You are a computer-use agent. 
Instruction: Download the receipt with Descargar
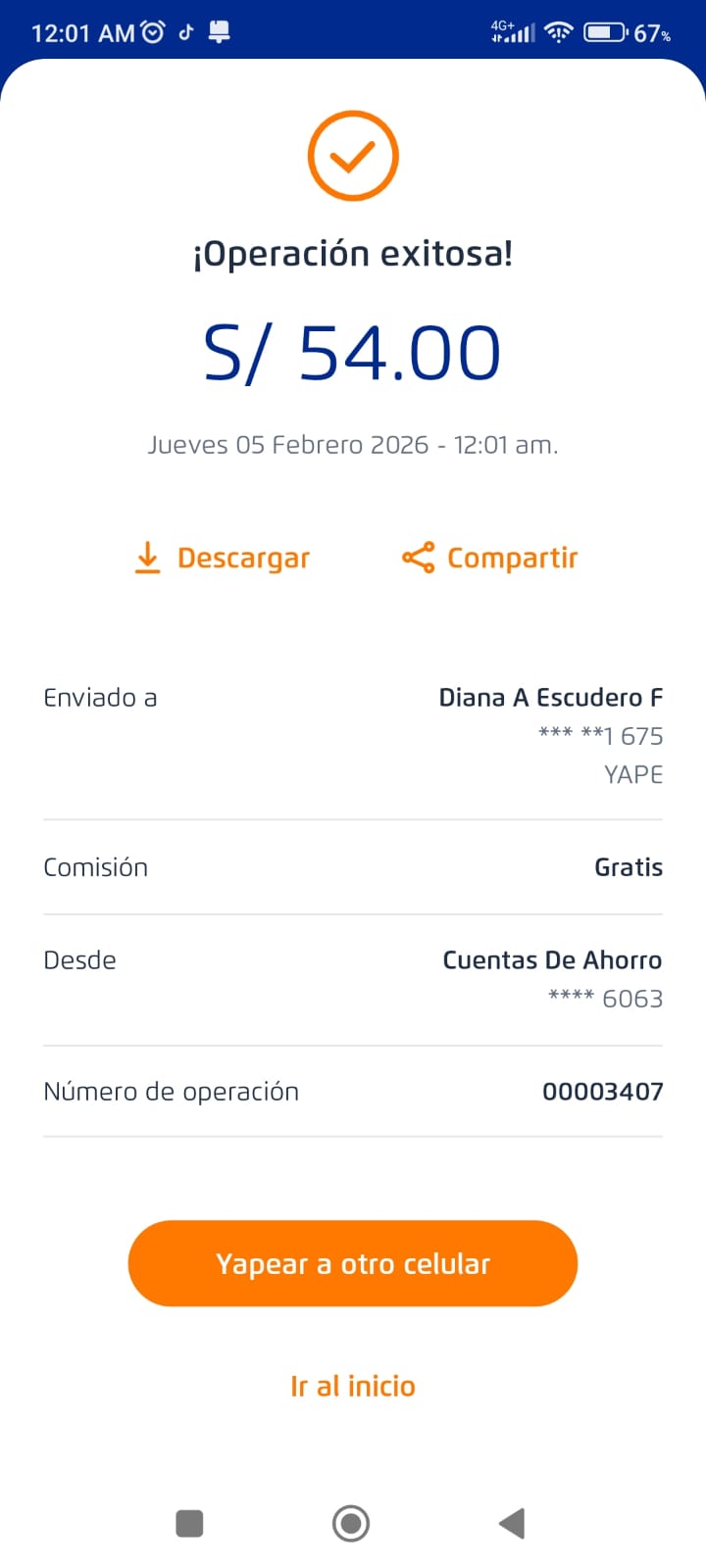click(x=223, y=558)
